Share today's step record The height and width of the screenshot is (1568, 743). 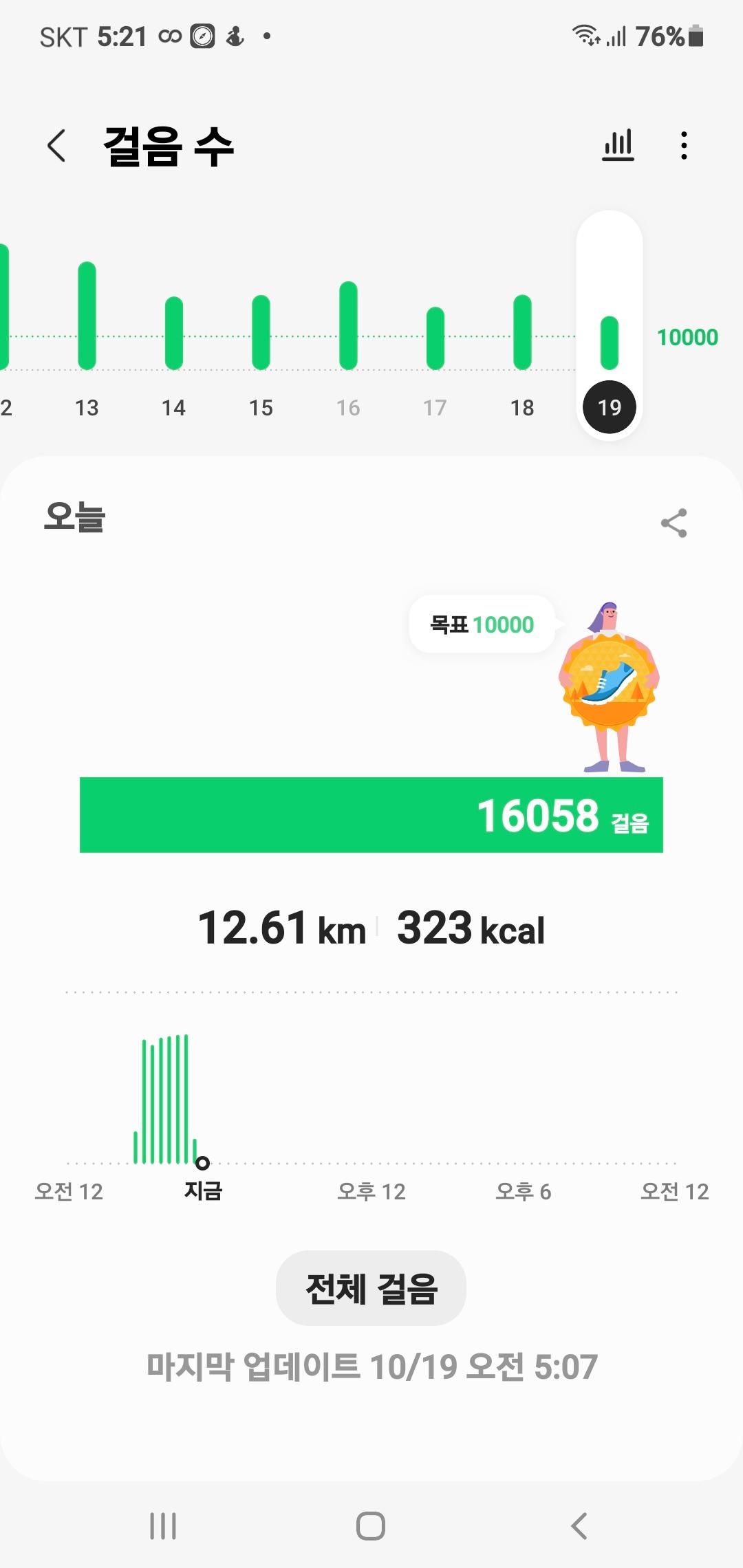[x=674, y=523]
